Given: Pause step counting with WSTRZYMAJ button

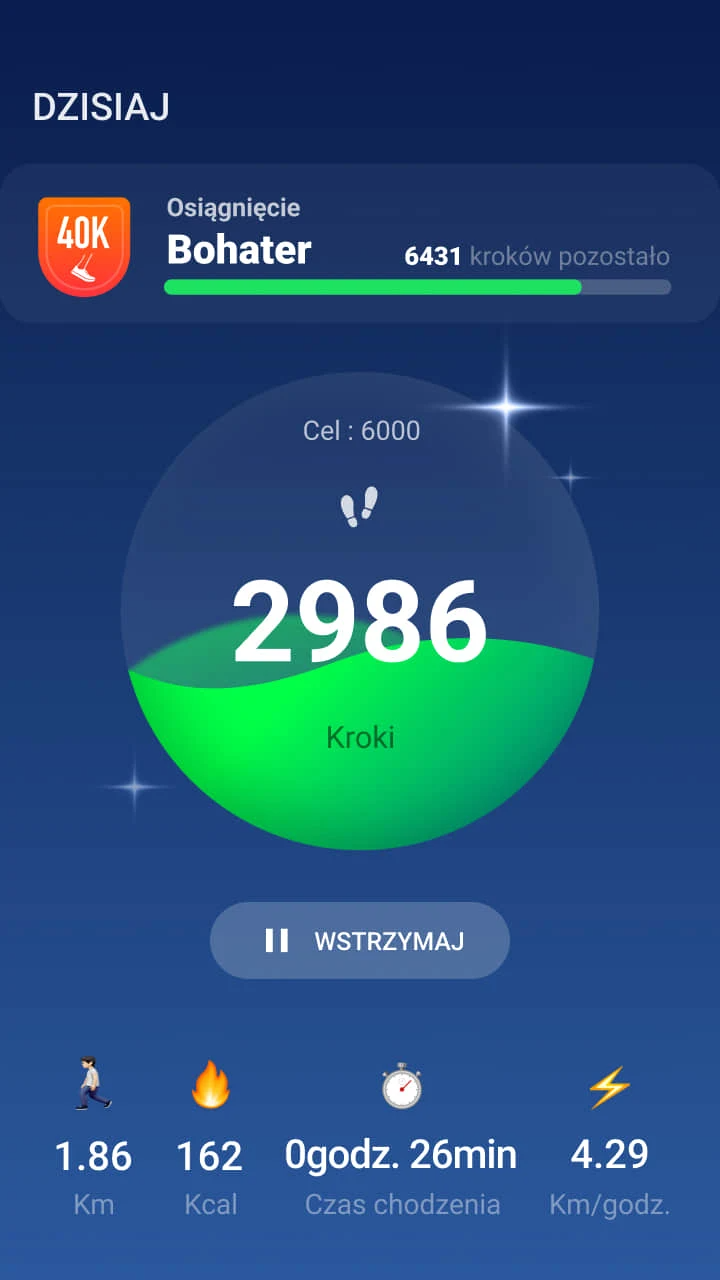Looking at the screenshot, I should click(360, 940).
